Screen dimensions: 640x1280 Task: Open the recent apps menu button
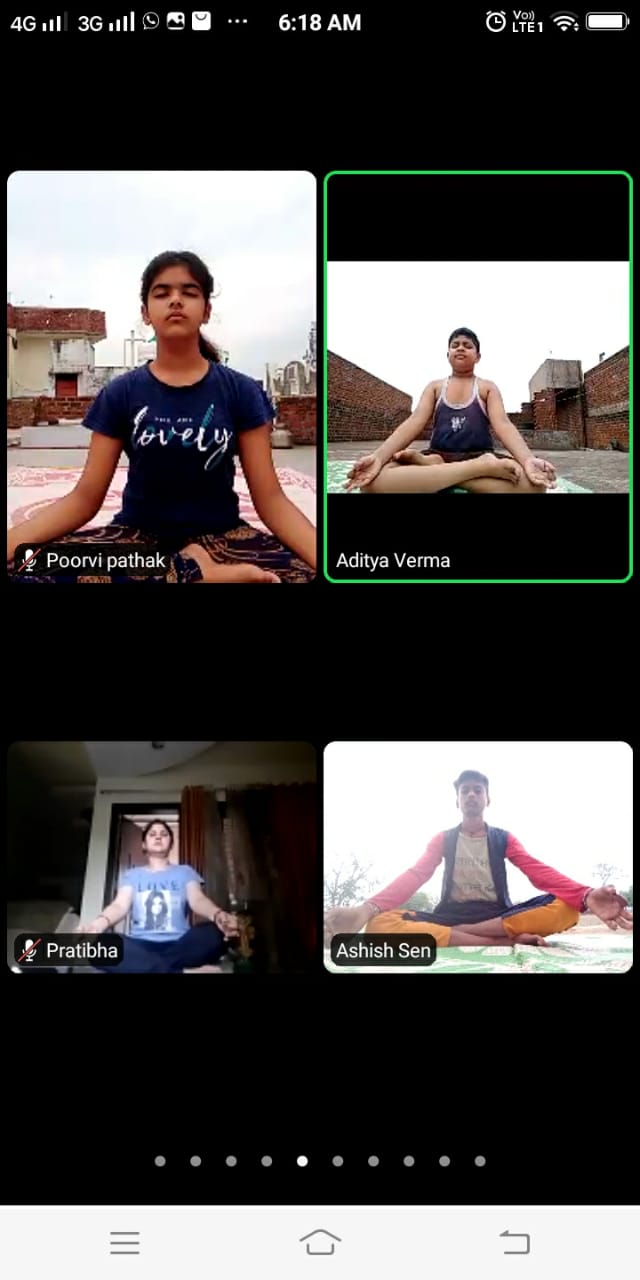coord(125,1243)
